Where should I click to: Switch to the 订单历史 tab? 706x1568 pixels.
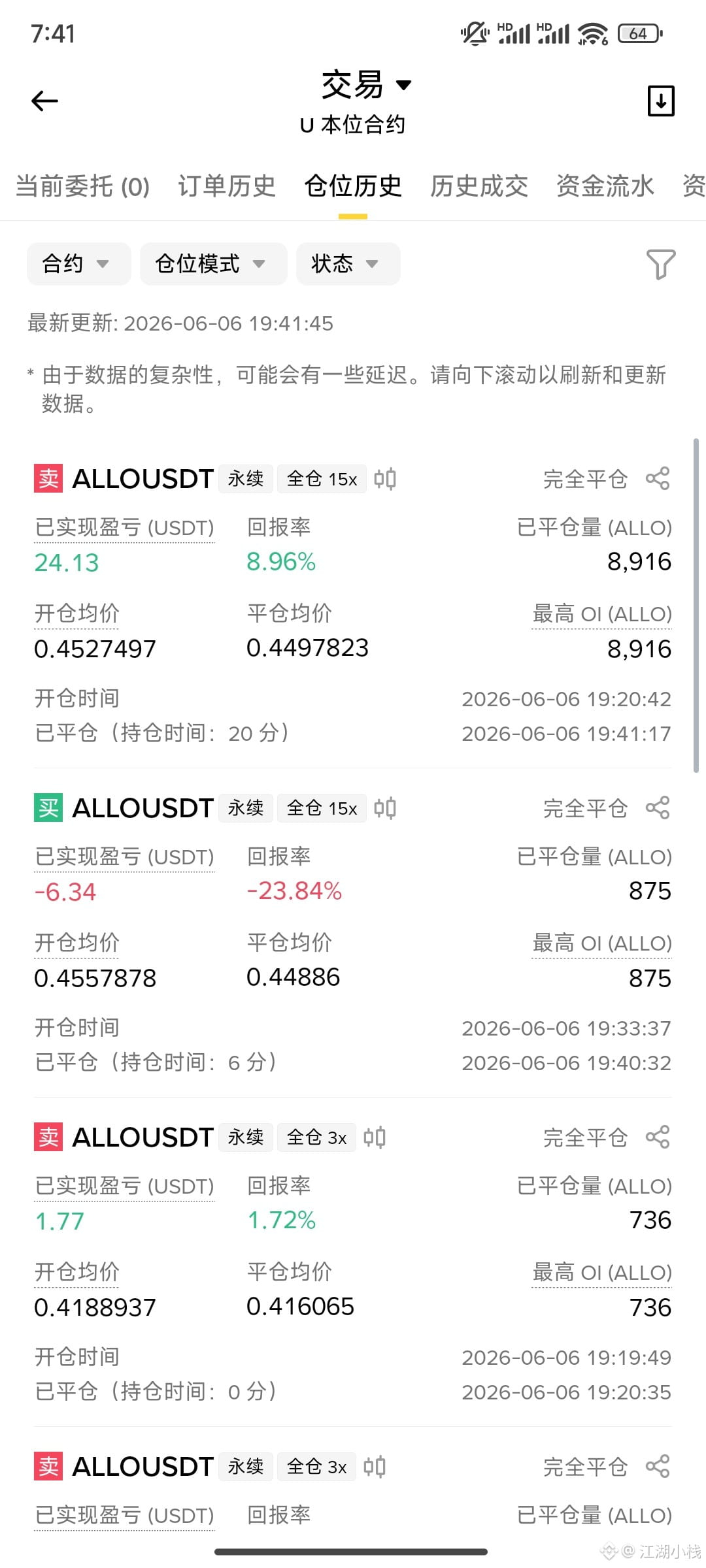[227, 186]
